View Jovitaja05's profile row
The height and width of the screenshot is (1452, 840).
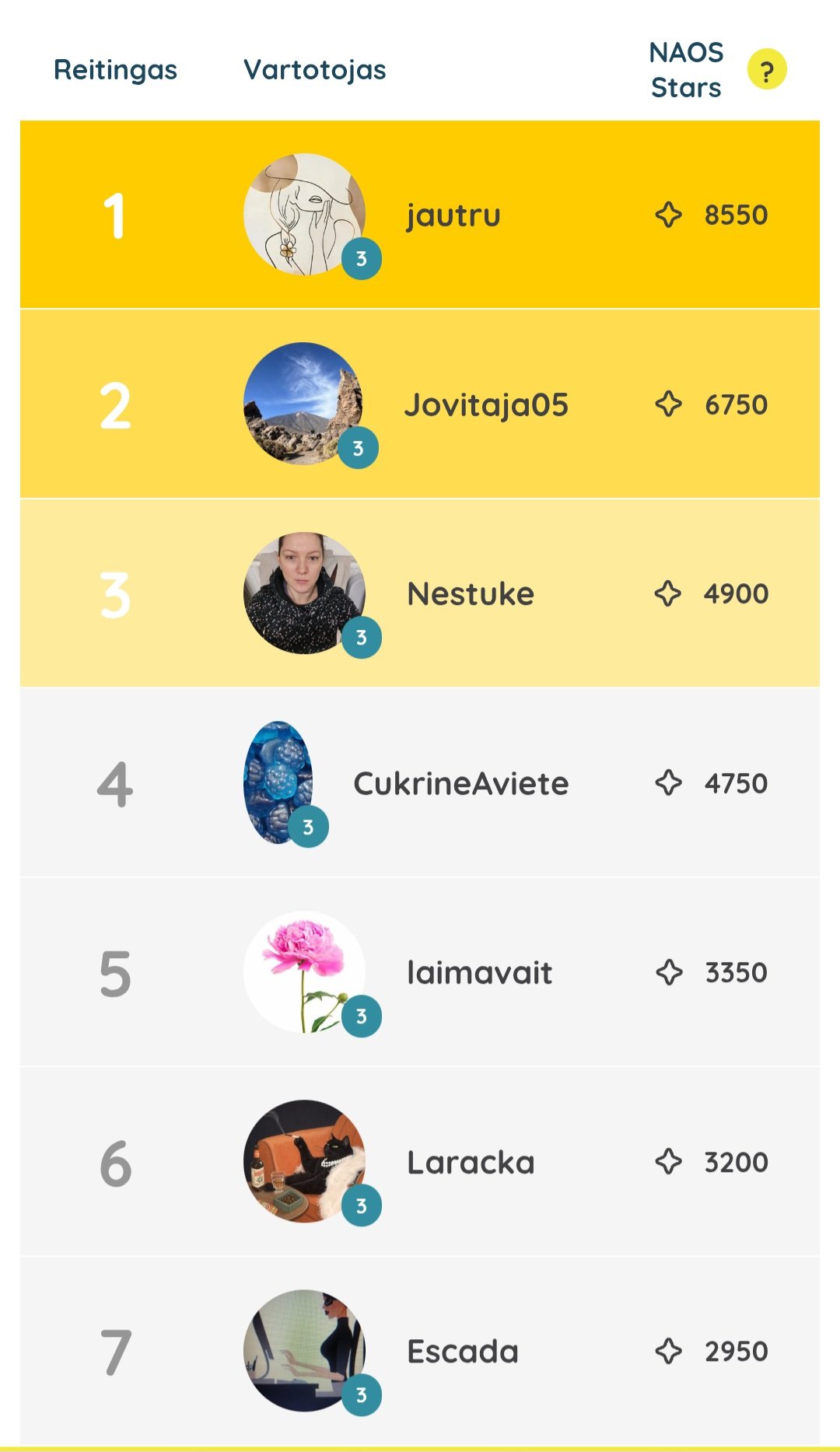[420, 404]
